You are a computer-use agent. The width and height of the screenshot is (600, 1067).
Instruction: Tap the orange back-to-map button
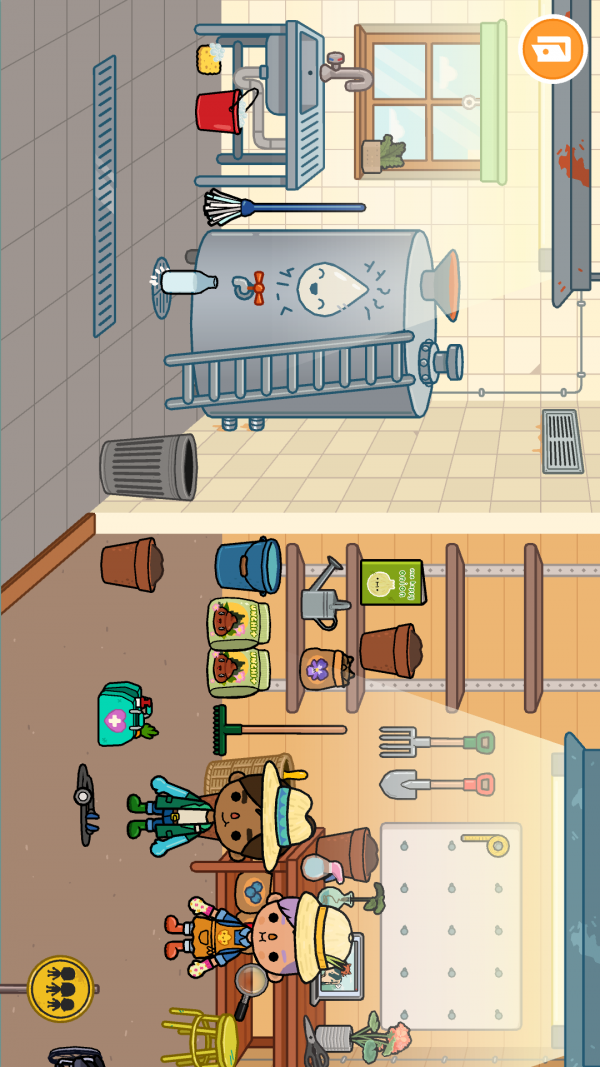pyautogui.click(x=553, y=49)
